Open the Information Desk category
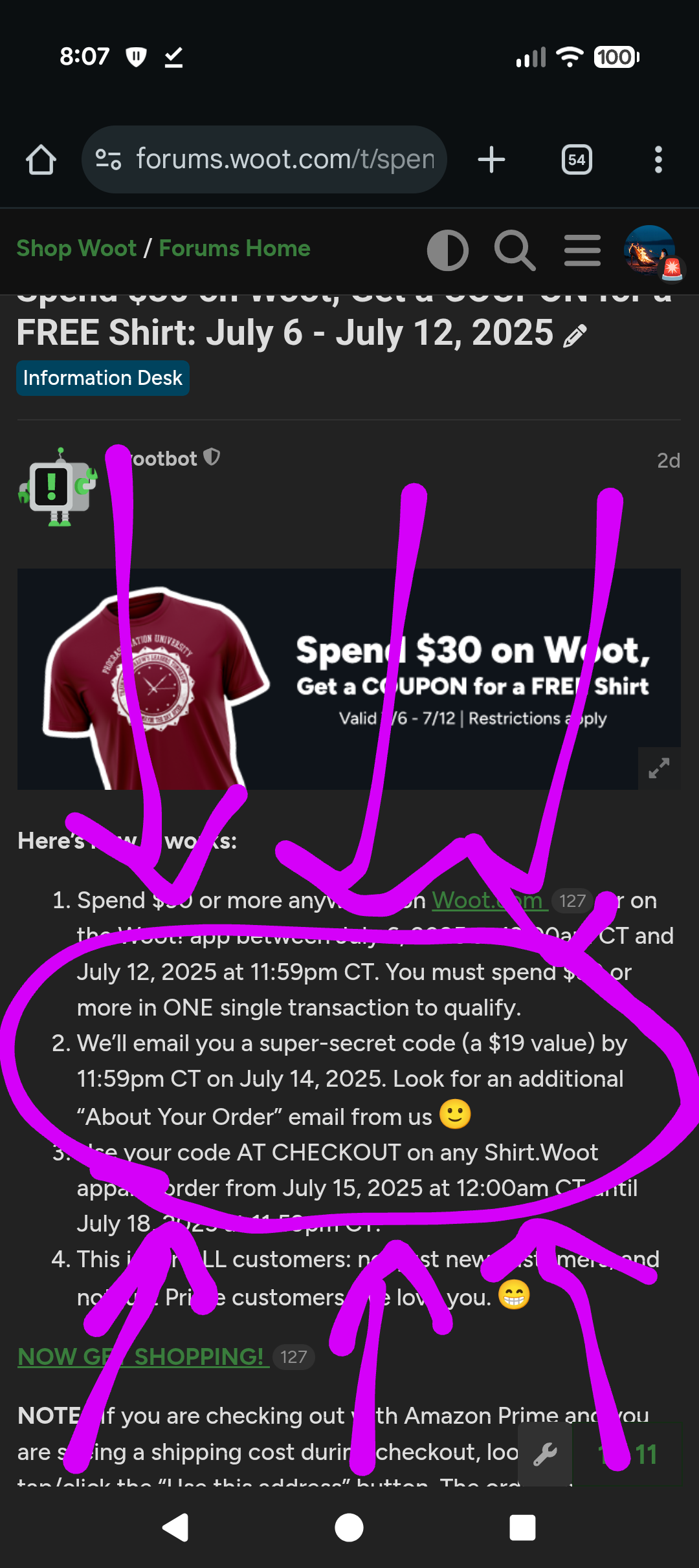 pos(103,378)
